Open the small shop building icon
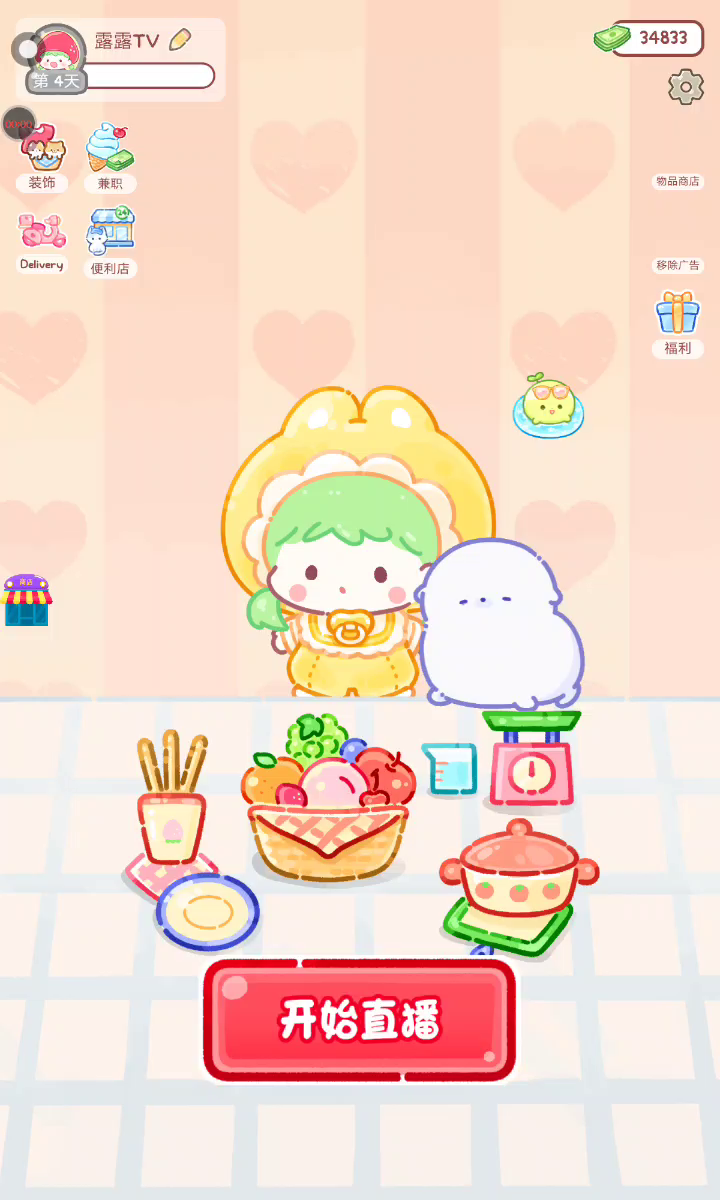The height and width of the screenshot is (1200, 720). (26, 600)
